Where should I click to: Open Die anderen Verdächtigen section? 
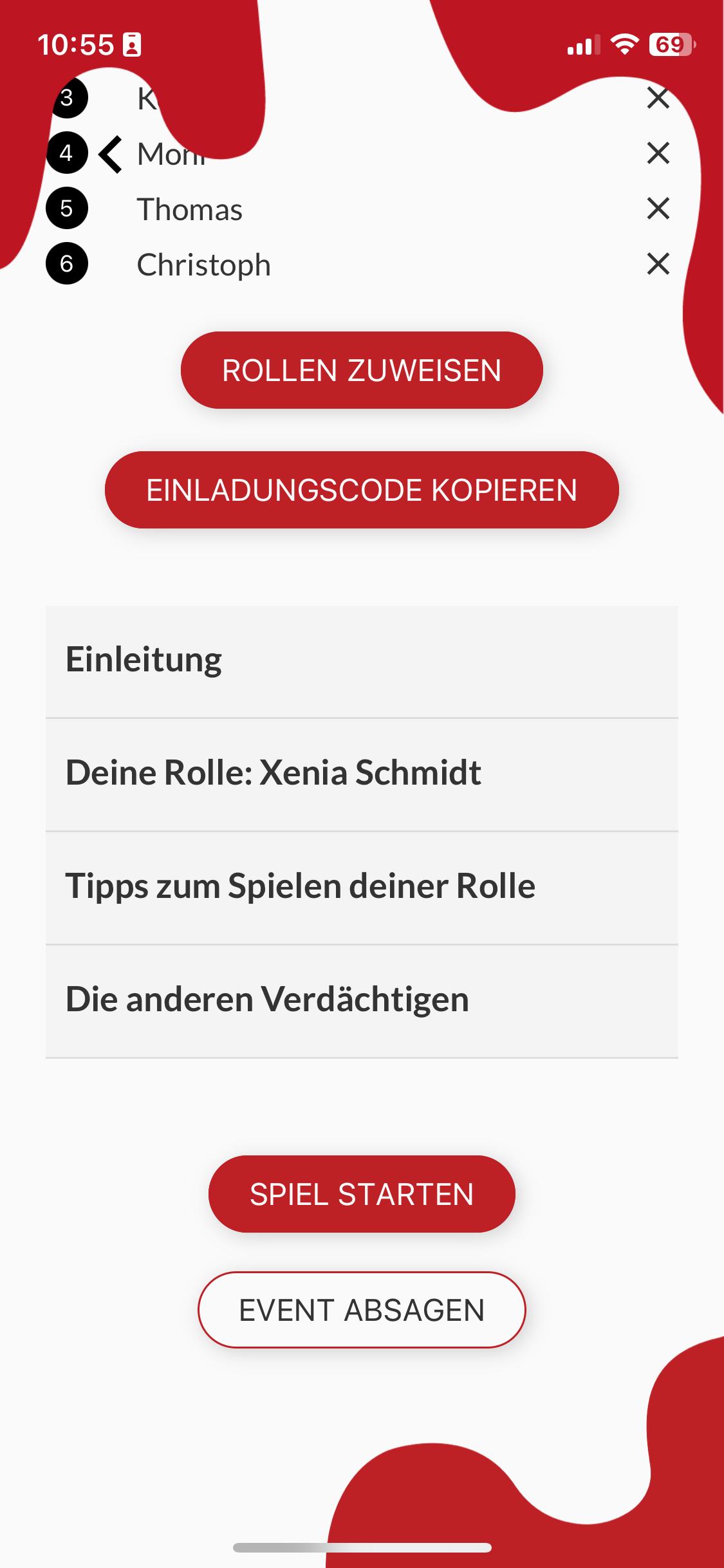click(x=362, y=1001)
